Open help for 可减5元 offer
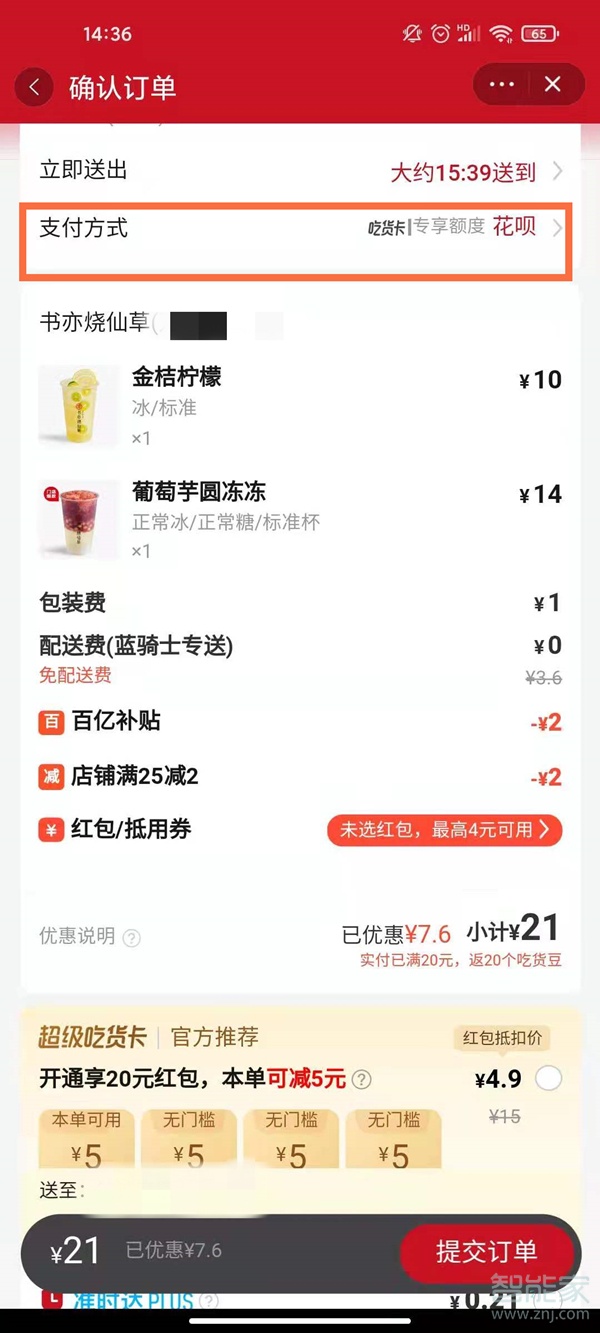Image resolution: width=600 pixels, height=1333 pixels. coord(362,1079)
